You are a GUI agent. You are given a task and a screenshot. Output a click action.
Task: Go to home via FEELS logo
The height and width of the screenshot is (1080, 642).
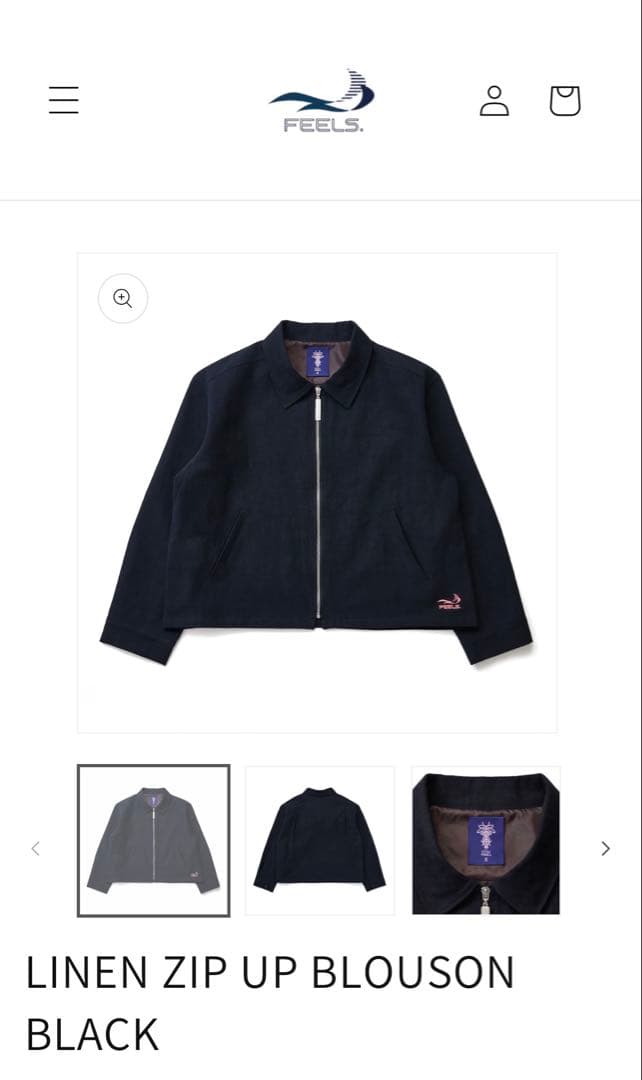(321, 101)
